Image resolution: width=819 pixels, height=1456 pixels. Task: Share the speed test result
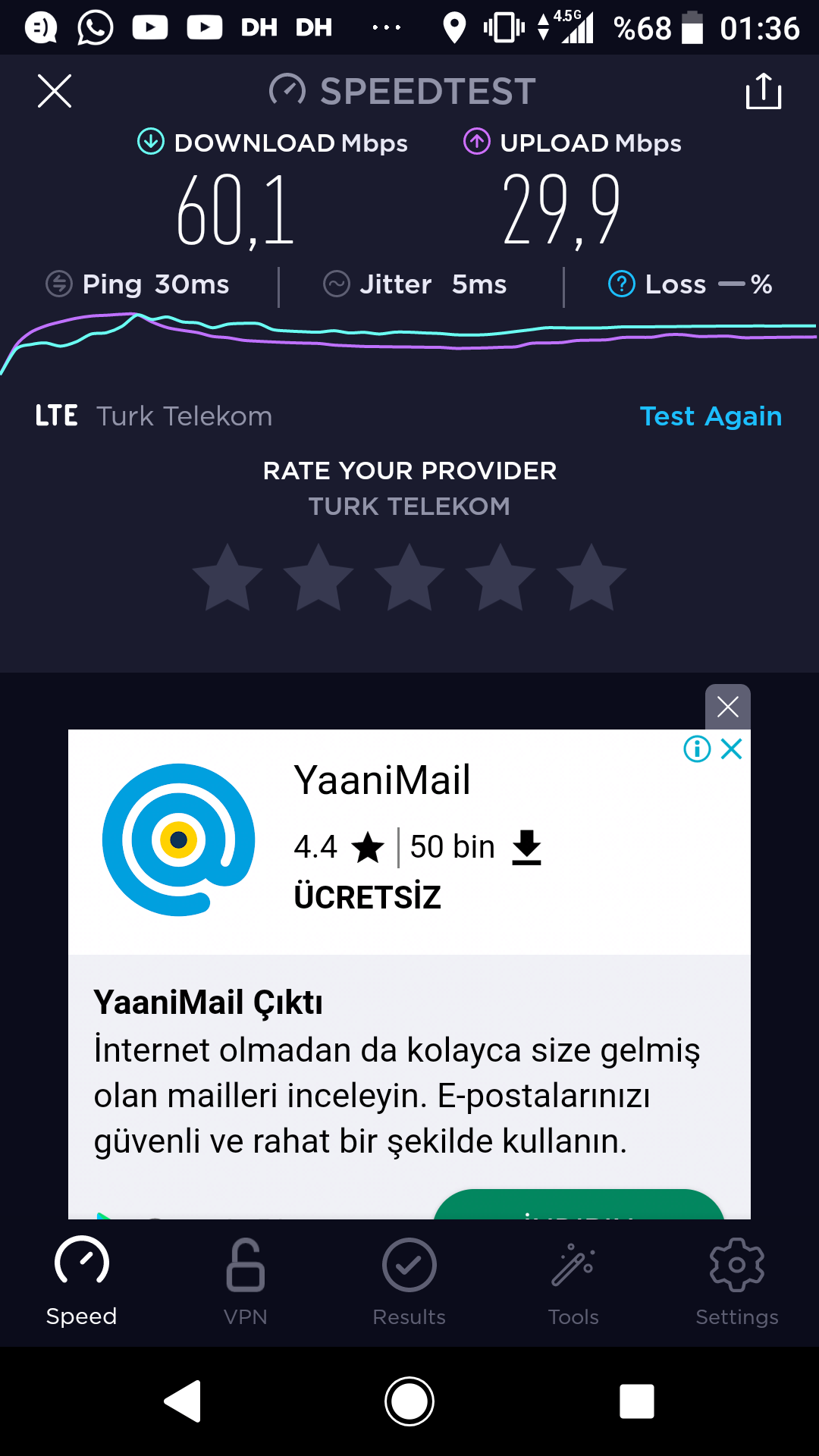764,91
